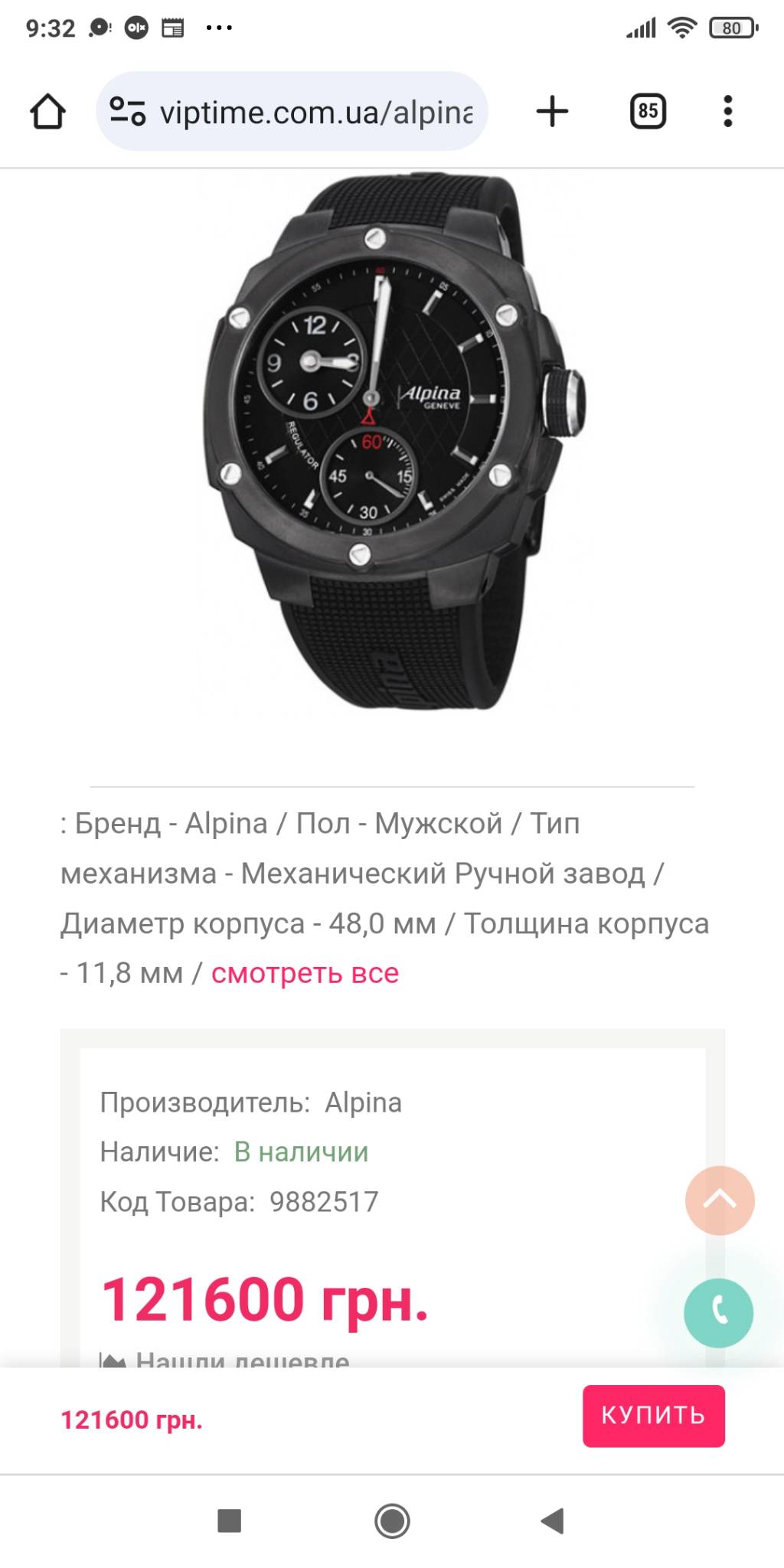784x1568 pixels.
Task: Tap the смотреть все link
Action: pos(305,973)
